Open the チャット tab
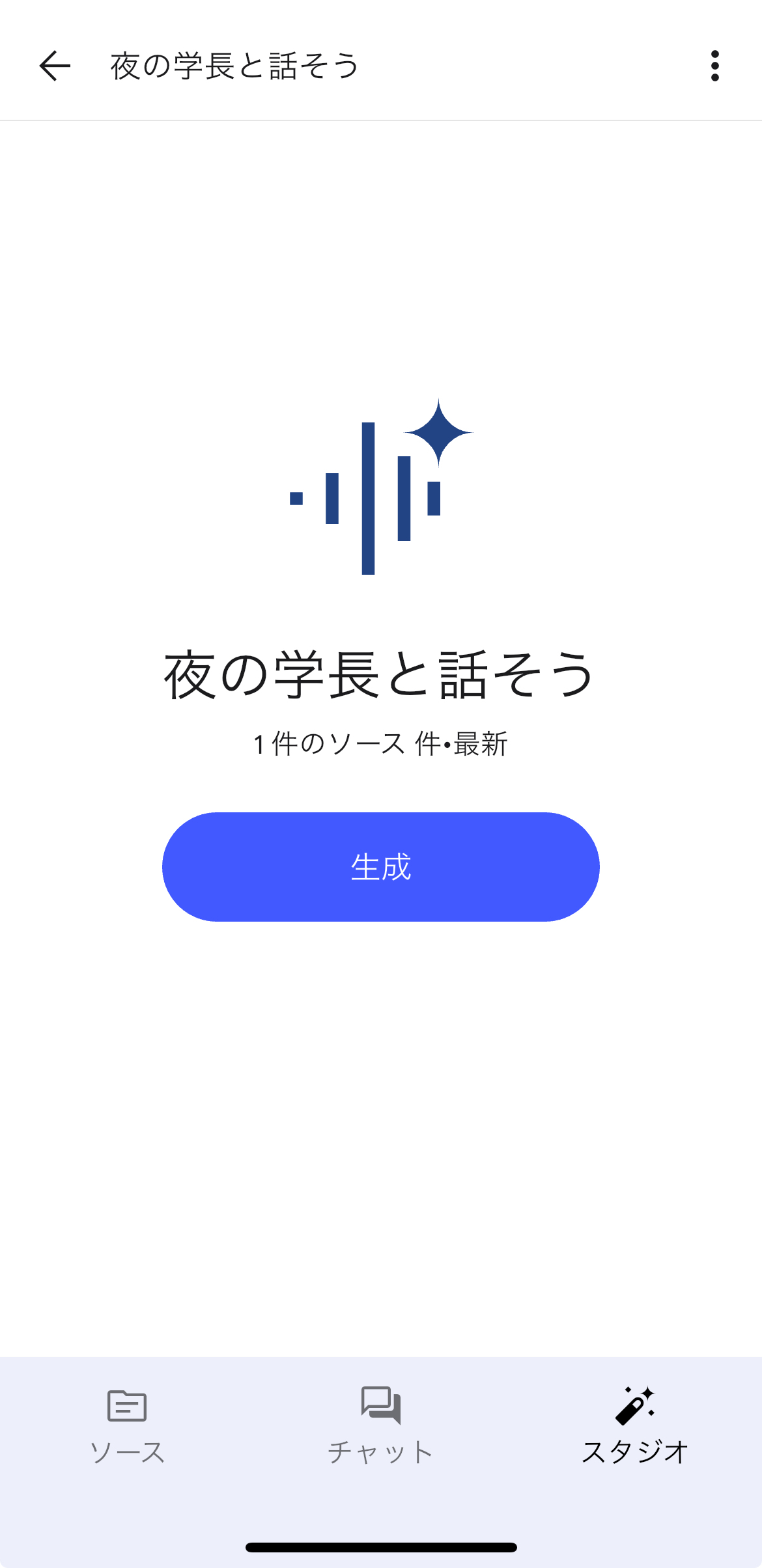 coord(380,1425)
